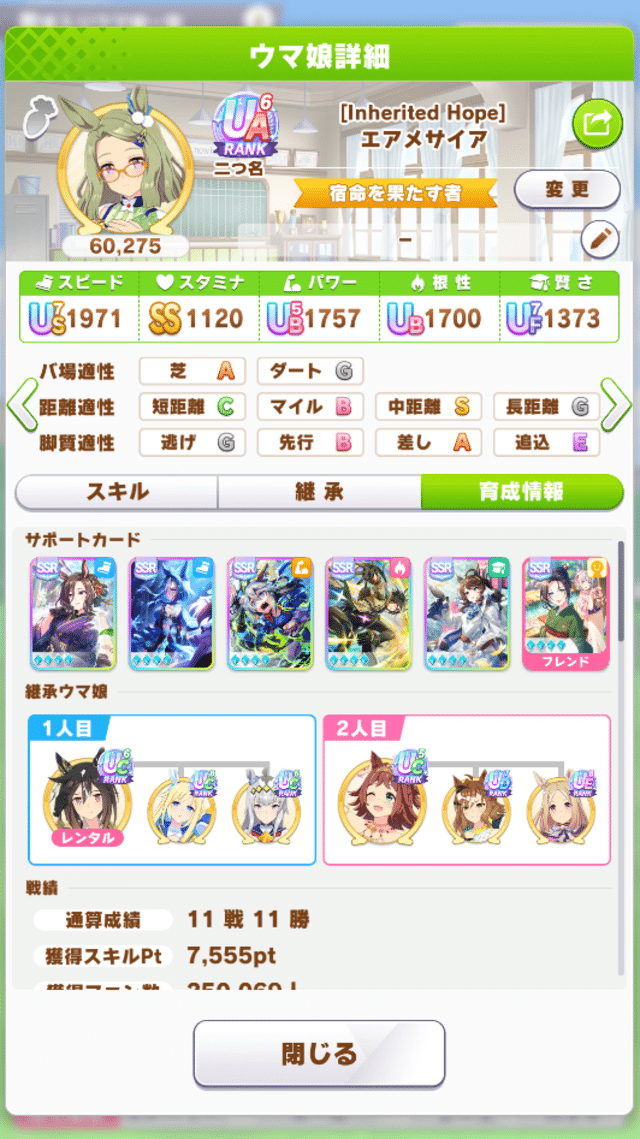Switch to the スキル tab
This screenshot has height=1139, width=640.
coord(117,492)
